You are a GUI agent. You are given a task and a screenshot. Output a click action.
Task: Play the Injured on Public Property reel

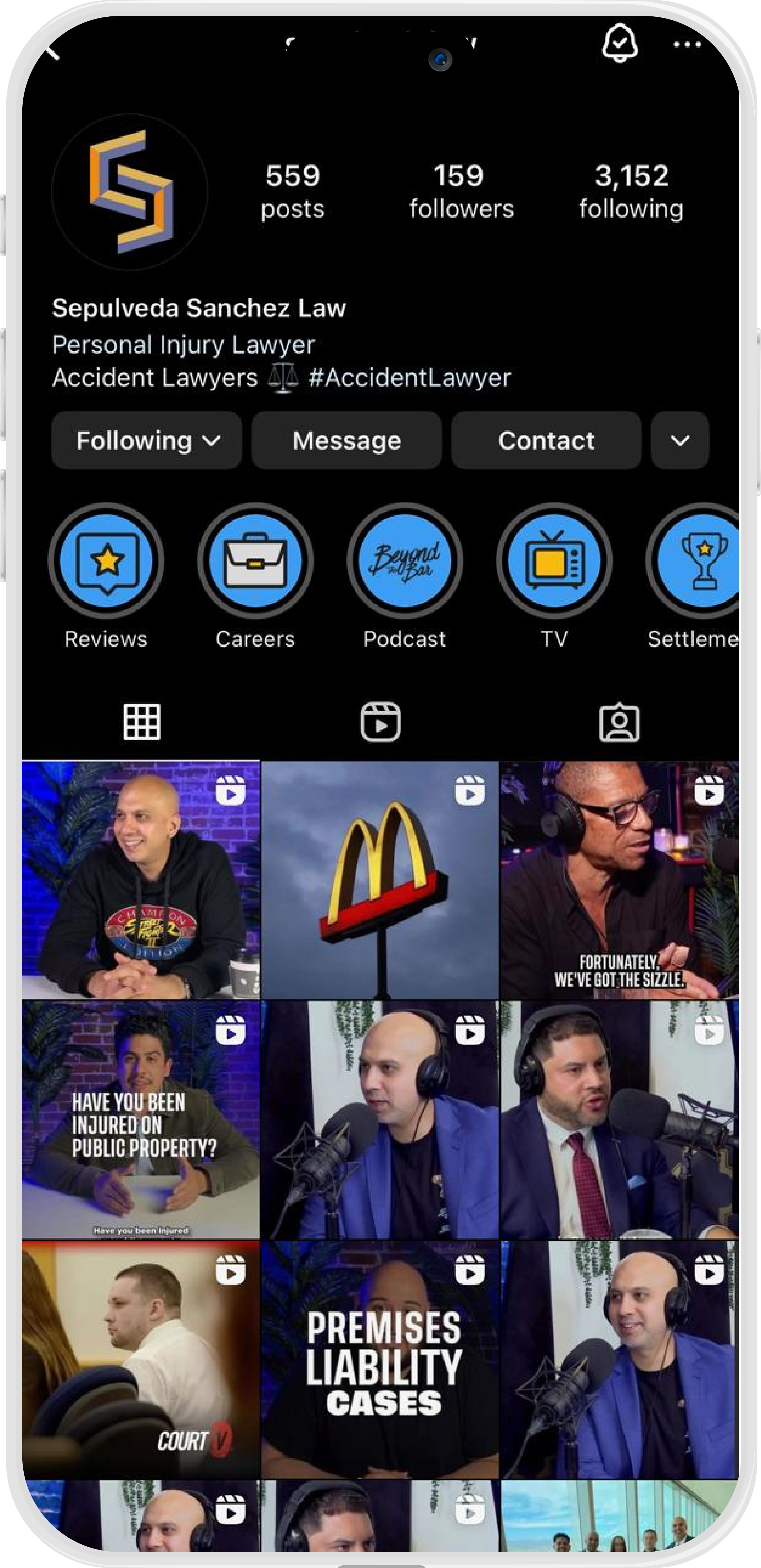141,1120
